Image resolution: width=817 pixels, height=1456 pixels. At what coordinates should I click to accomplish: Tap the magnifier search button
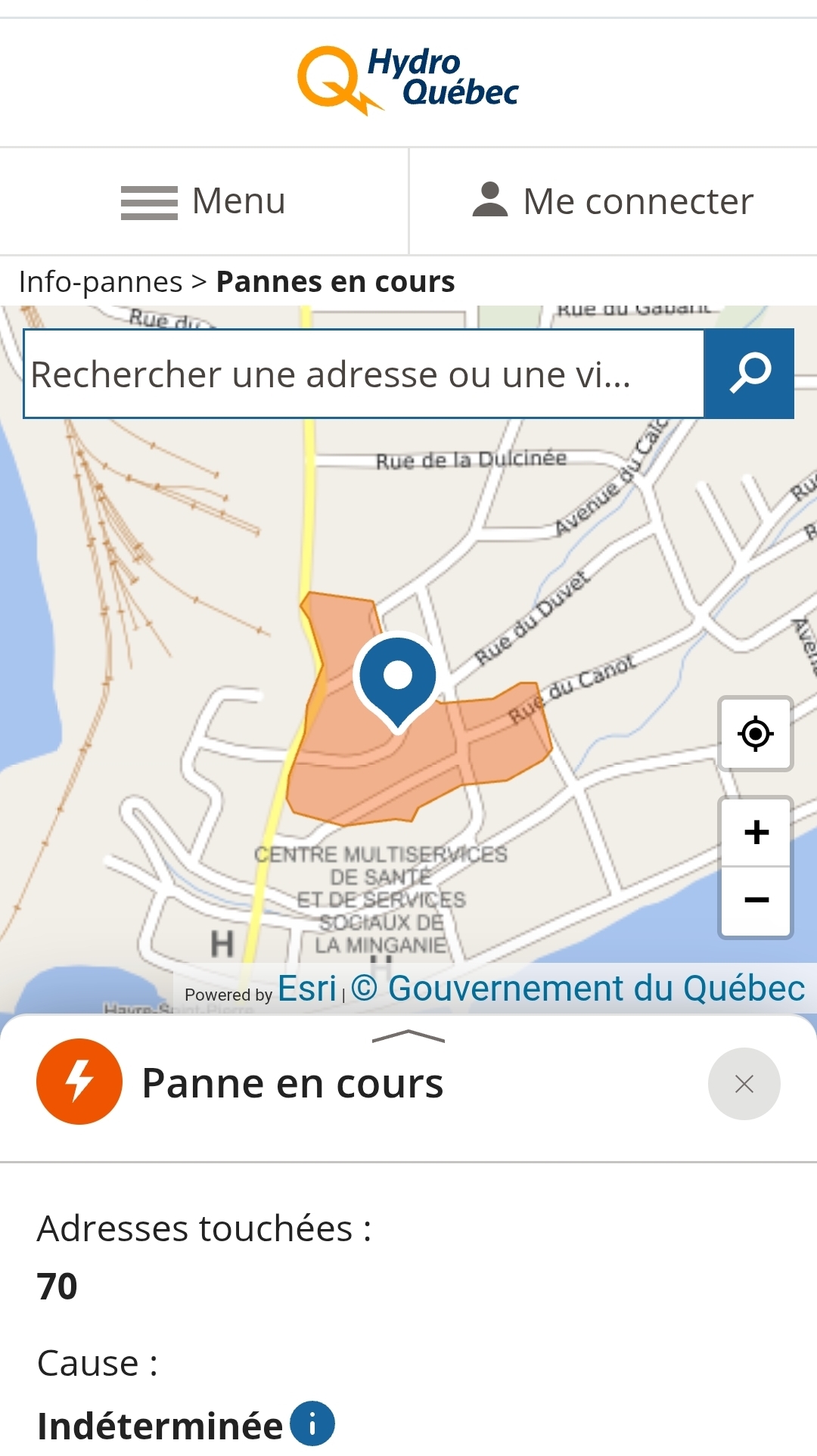[x=749, y=374]
